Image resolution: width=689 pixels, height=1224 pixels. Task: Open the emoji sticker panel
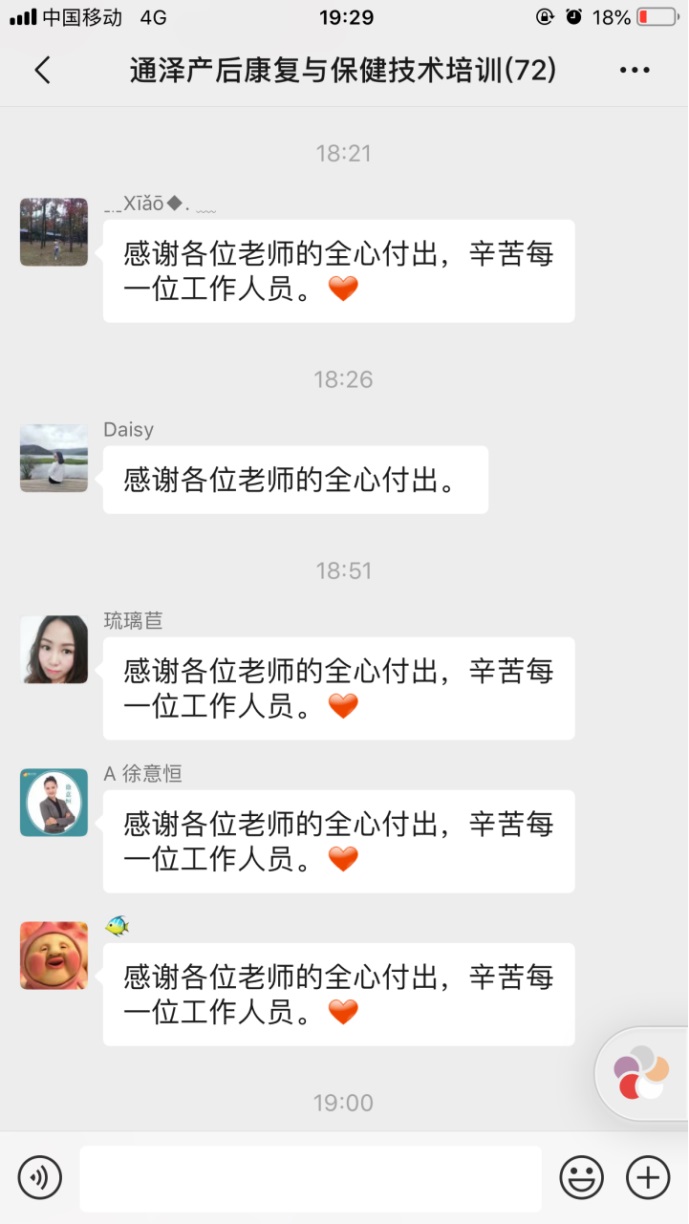tap(581, 1178)
